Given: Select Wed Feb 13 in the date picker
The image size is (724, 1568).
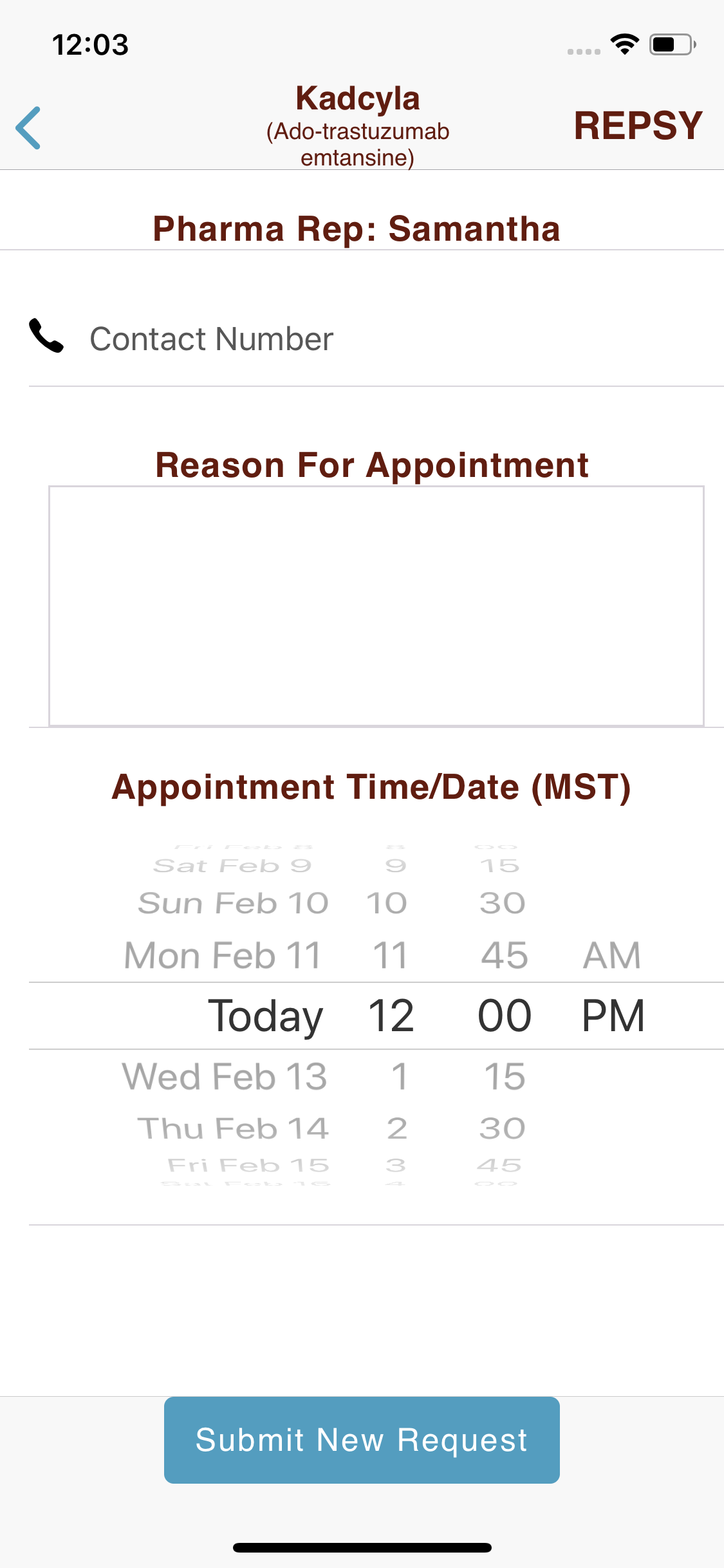Looking at the screenshot, I should point(225,1076).
